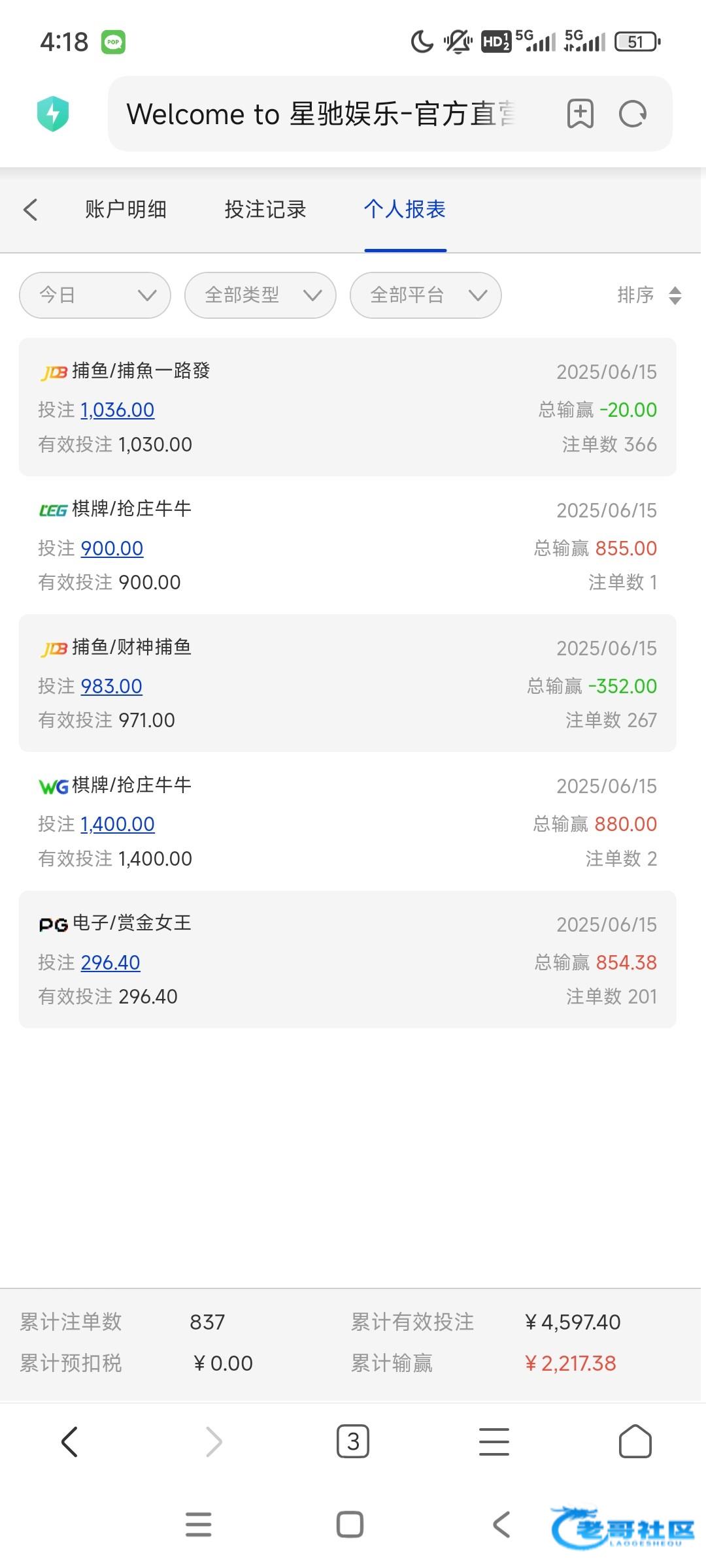The width and height of the screenshot is (706, 1568).
Task: Expand the 全部平台 dropdown
Action: point(426,295)
